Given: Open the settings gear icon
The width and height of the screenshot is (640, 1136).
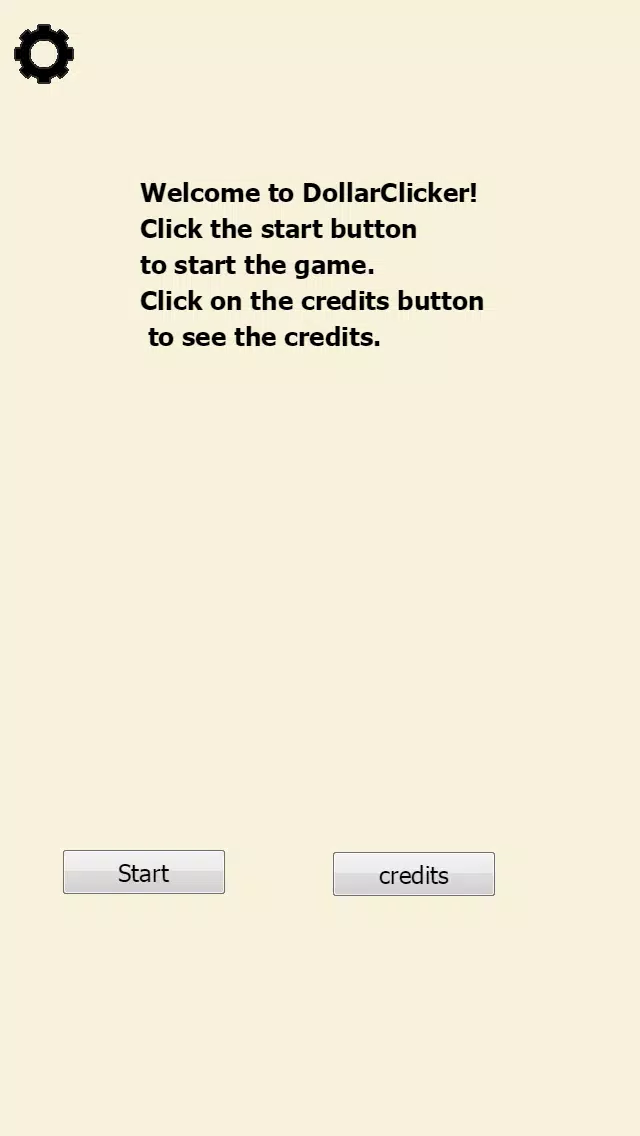Looking at the screenshot, I should 44,54.
